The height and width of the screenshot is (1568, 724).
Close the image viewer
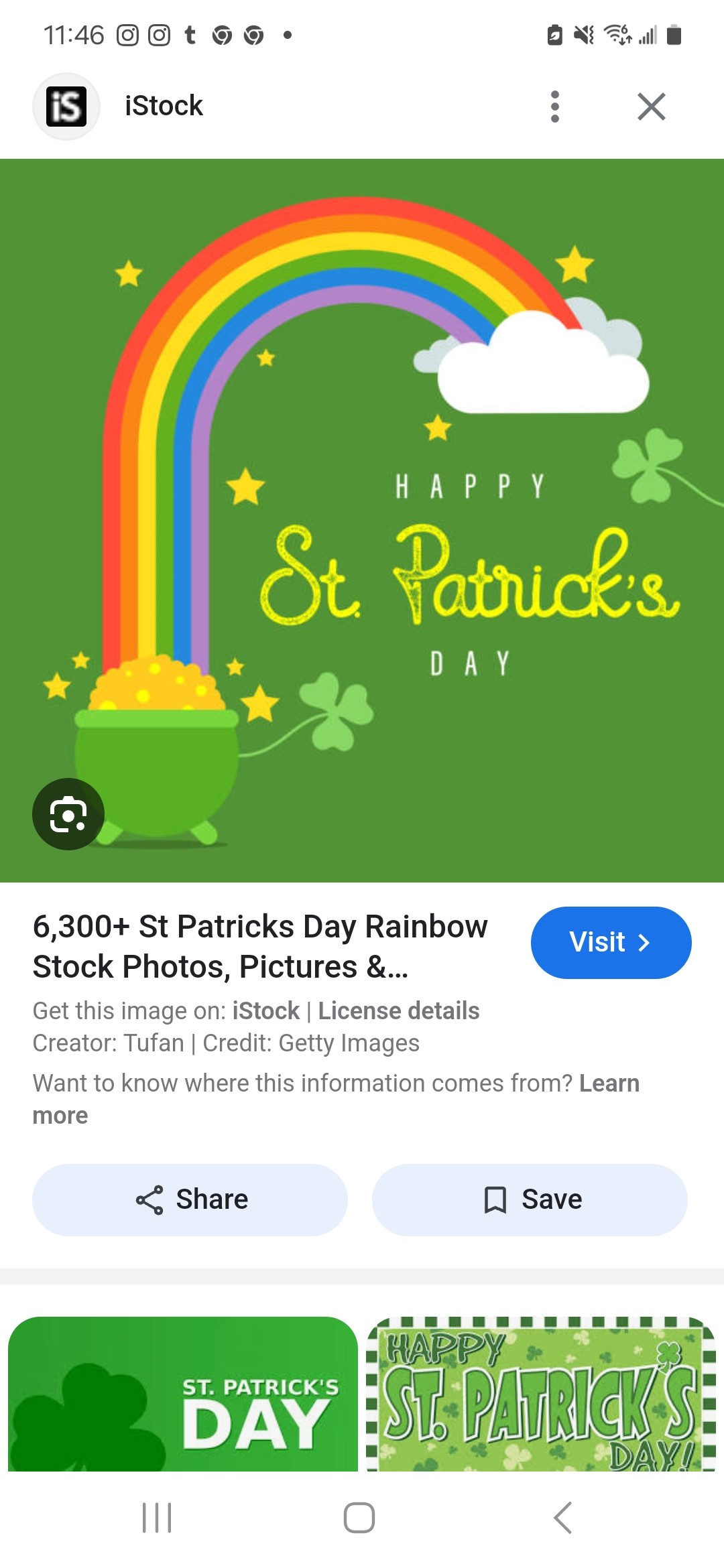(651, 107)
